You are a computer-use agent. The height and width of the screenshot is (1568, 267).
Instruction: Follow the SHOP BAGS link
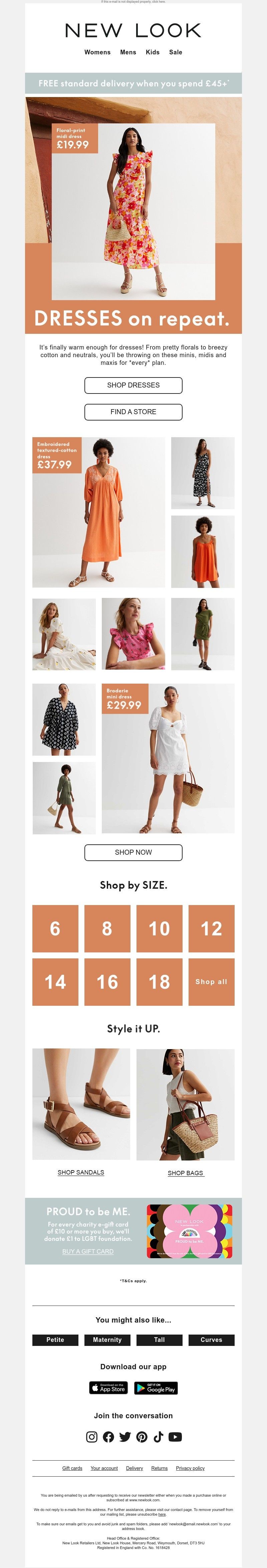pyautogui.click(x=185, y=1172)
